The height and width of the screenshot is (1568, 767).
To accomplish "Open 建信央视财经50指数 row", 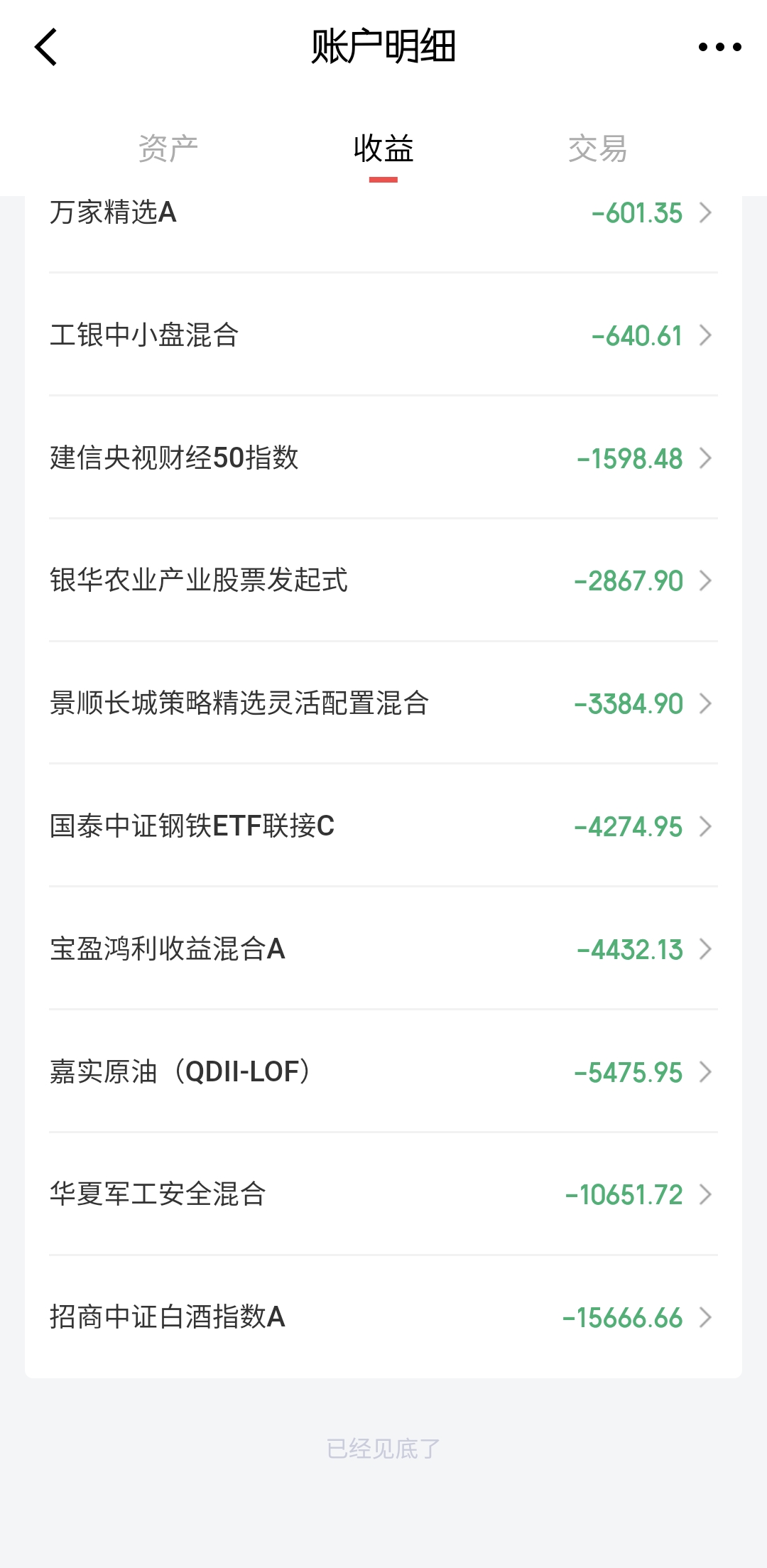I will (383, 458).
